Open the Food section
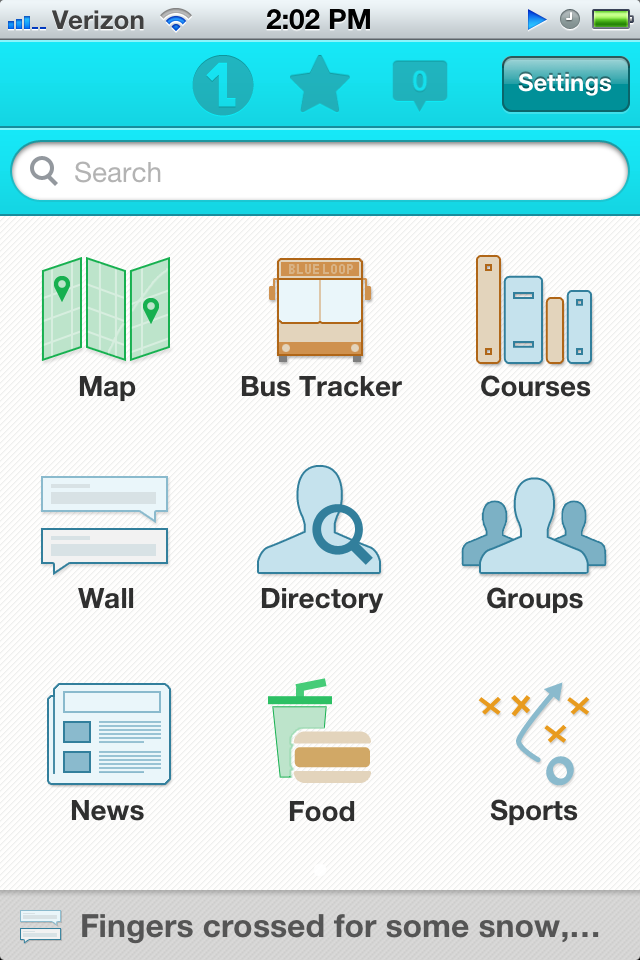This screenshot has width=640, height=960. (320, 752)
